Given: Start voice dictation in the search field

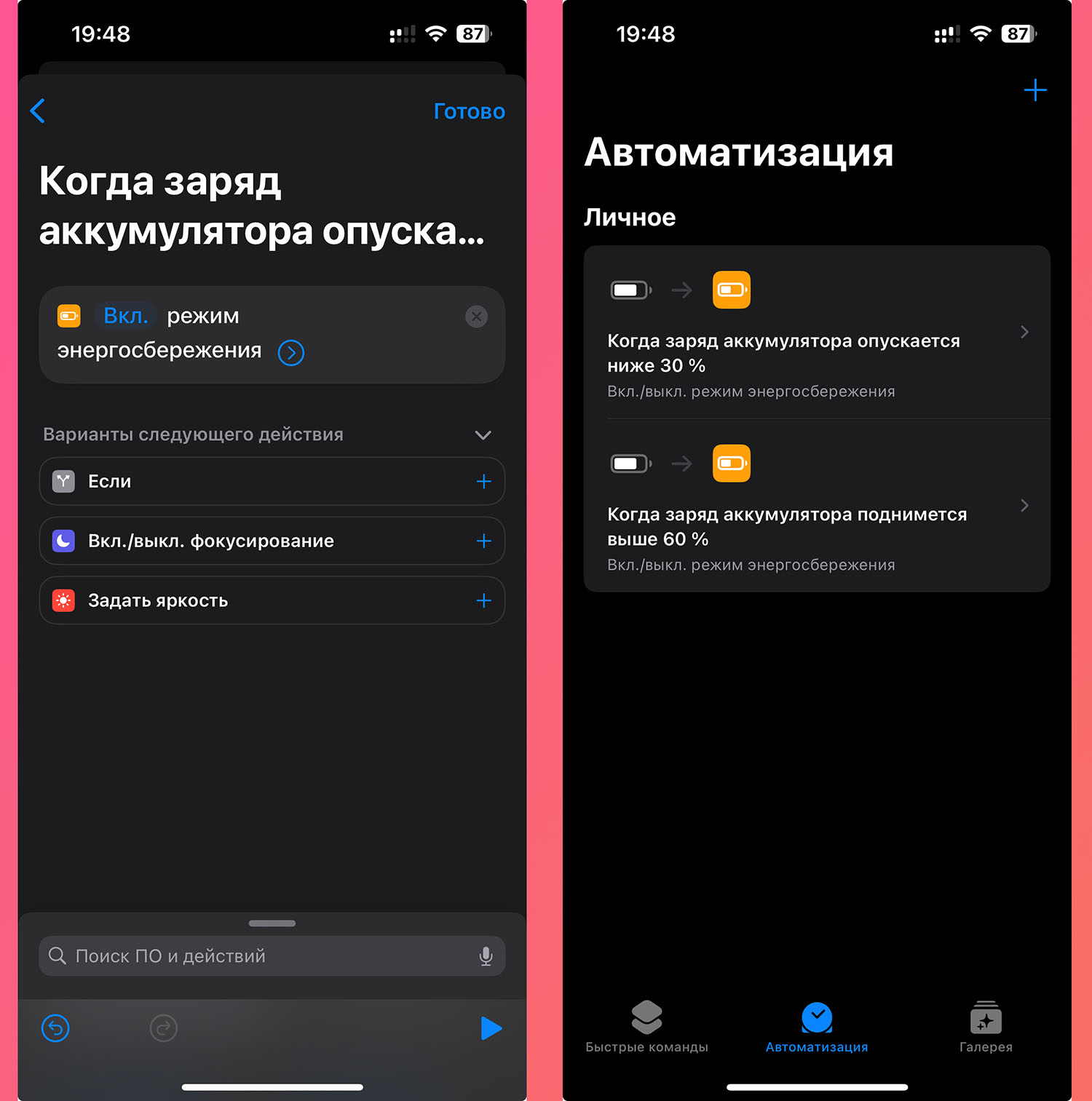Looking at the screenshot, I should coord(486,956).
